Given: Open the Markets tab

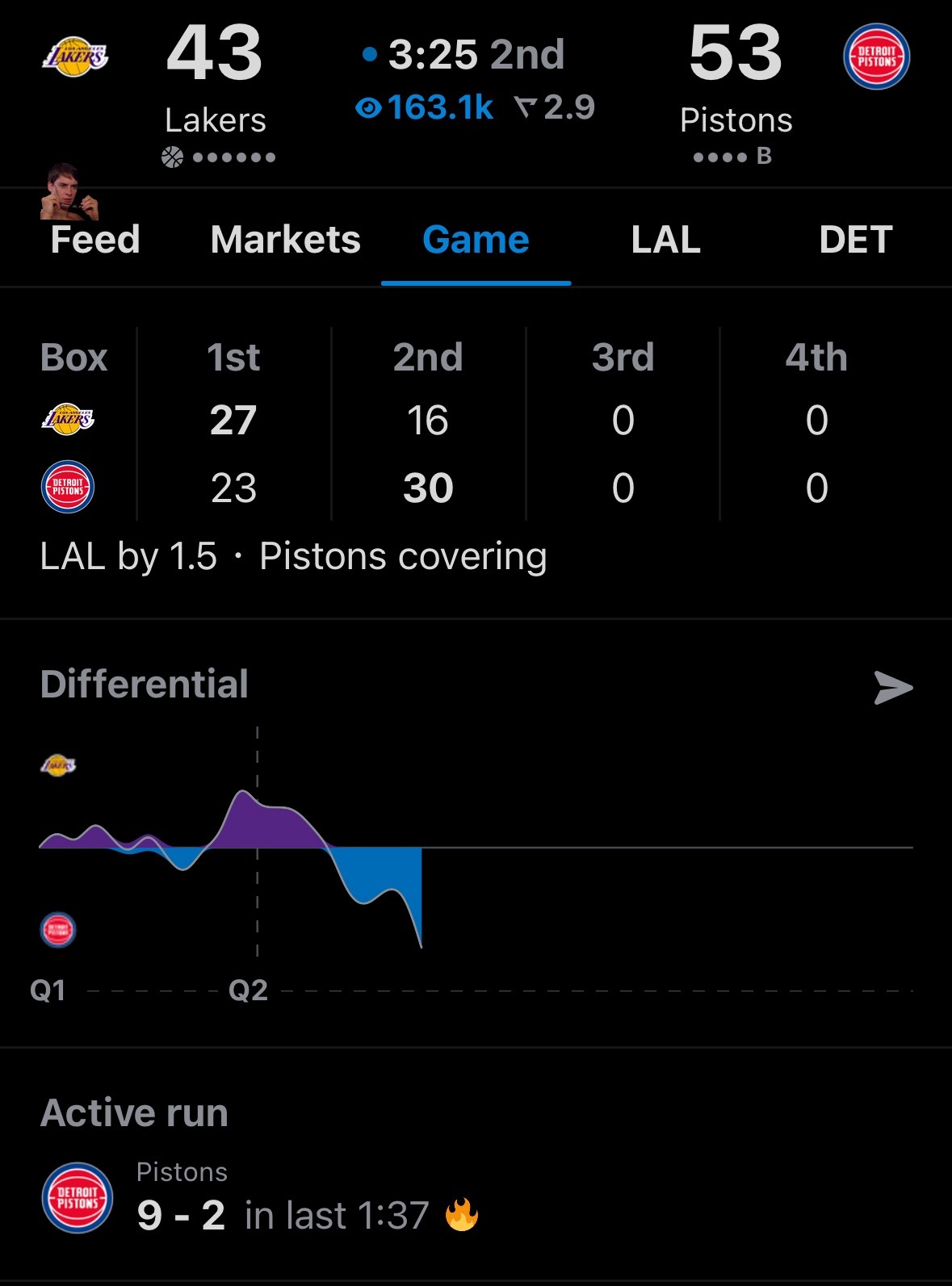Looking at the screenshot, I should [x=285, y=240].
